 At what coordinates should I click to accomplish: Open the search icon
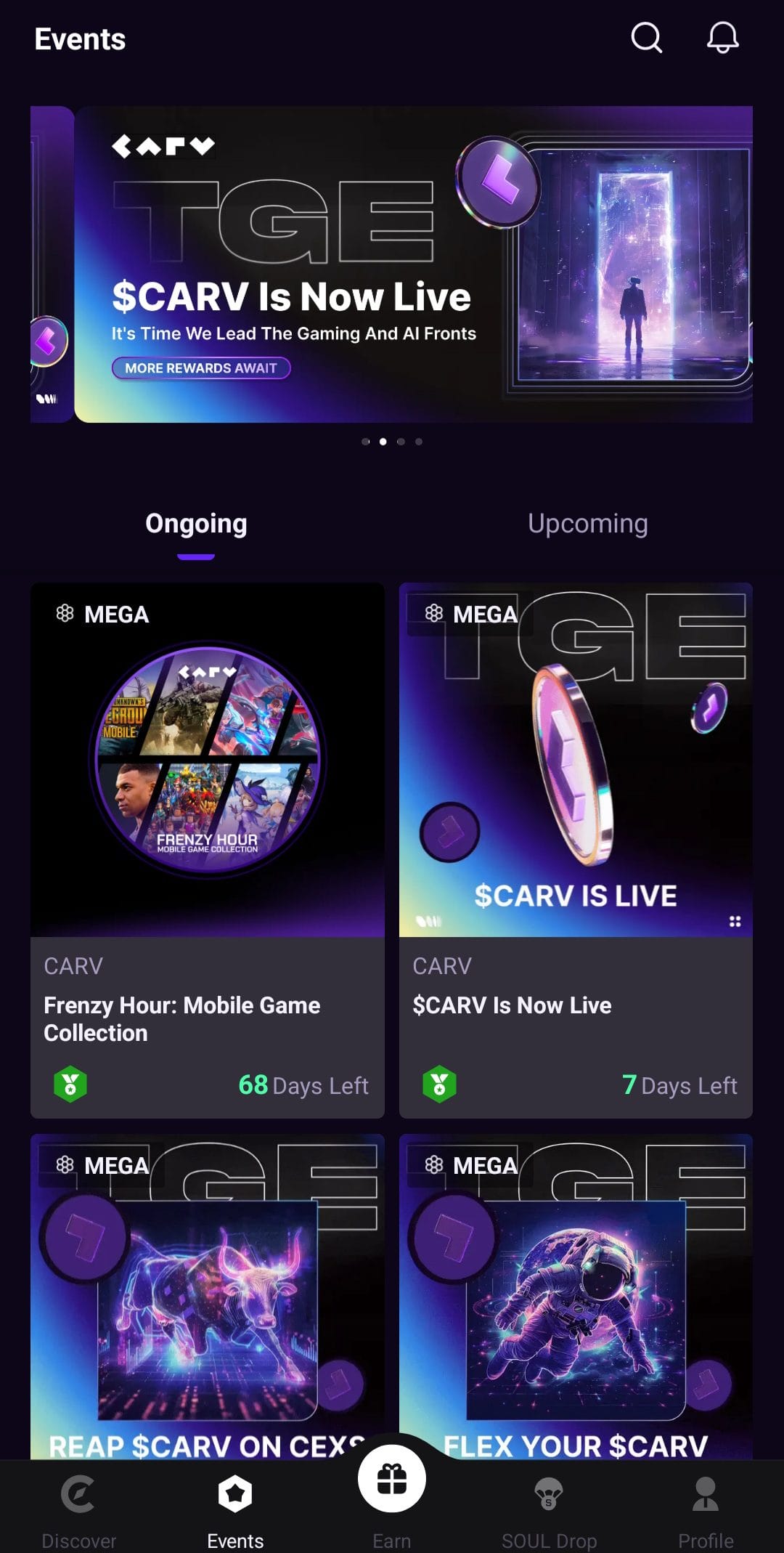(646, 38)
